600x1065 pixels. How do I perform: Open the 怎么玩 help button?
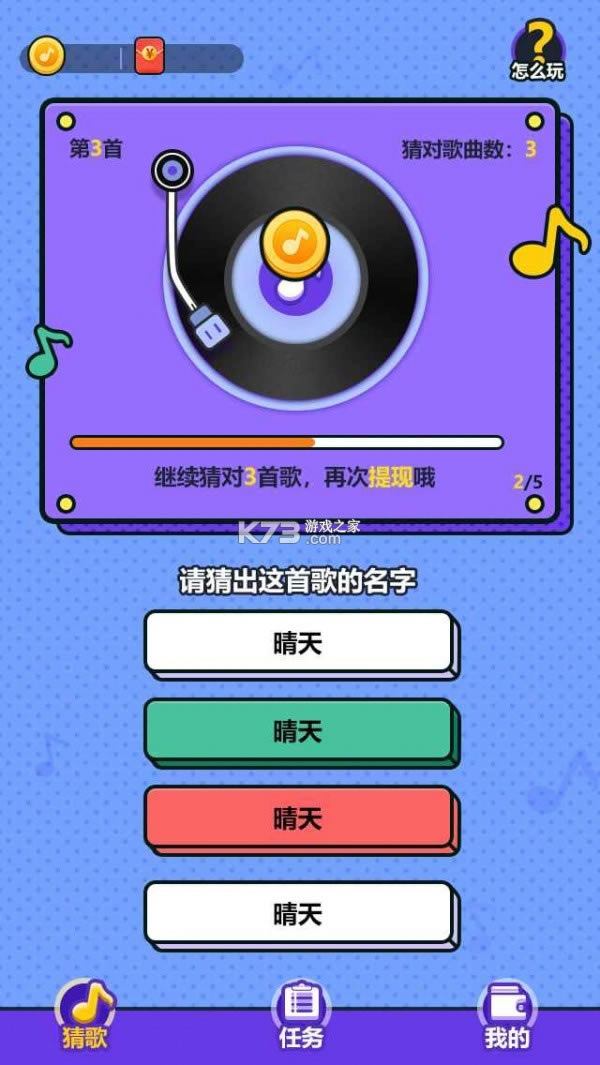[538, 50]
